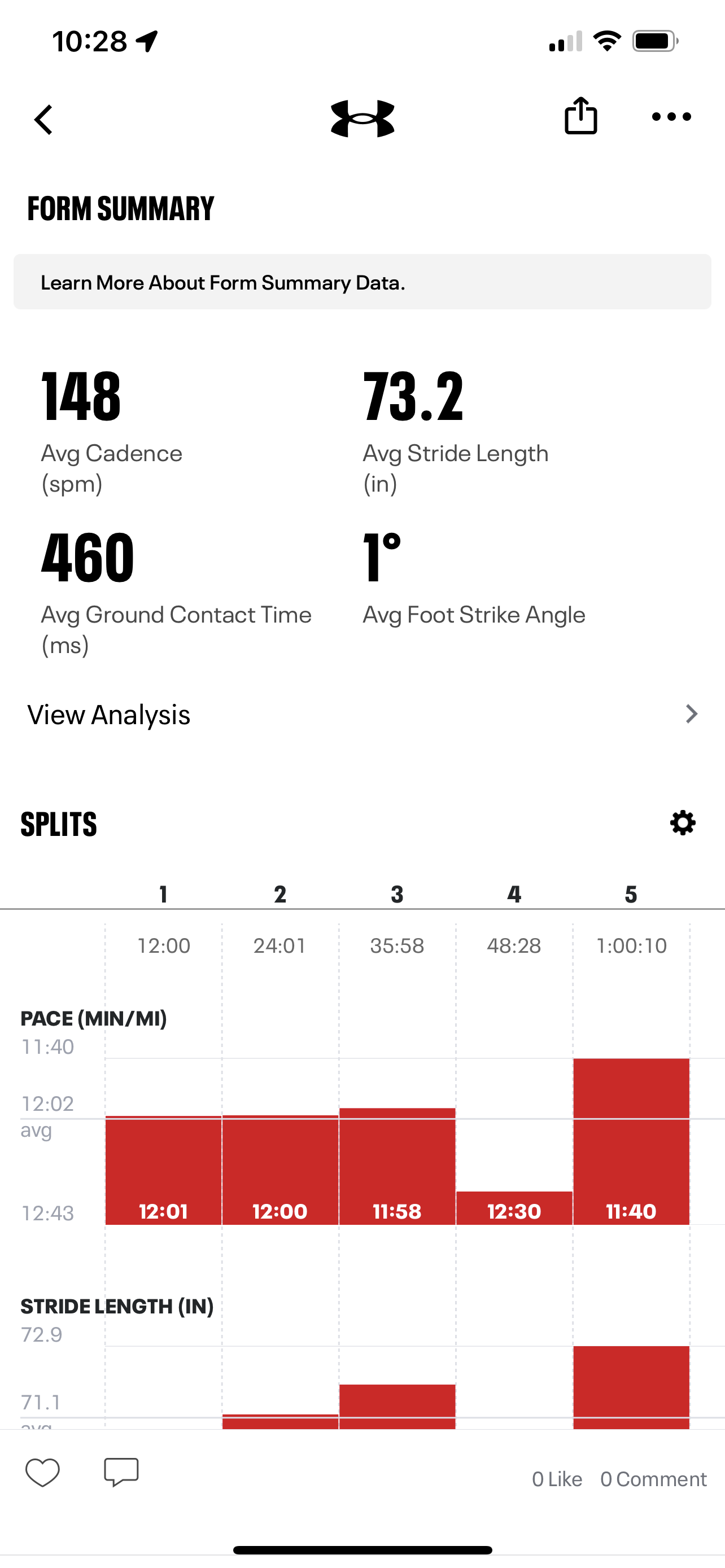Share this workout
This screenshot has width=725, height=1568.
pos(580,116)
